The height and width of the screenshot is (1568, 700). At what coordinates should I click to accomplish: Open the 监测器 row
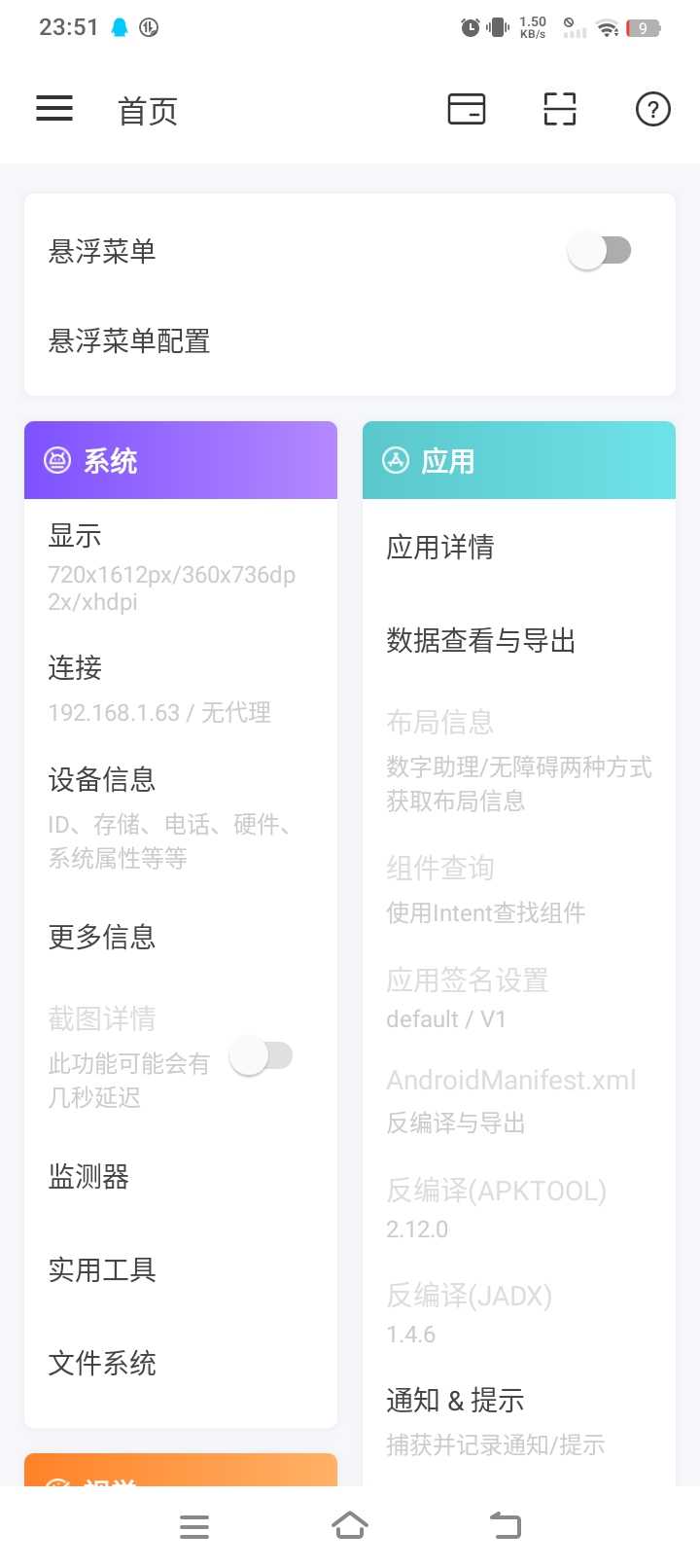pyautogui.click(x=88, y=1177)
